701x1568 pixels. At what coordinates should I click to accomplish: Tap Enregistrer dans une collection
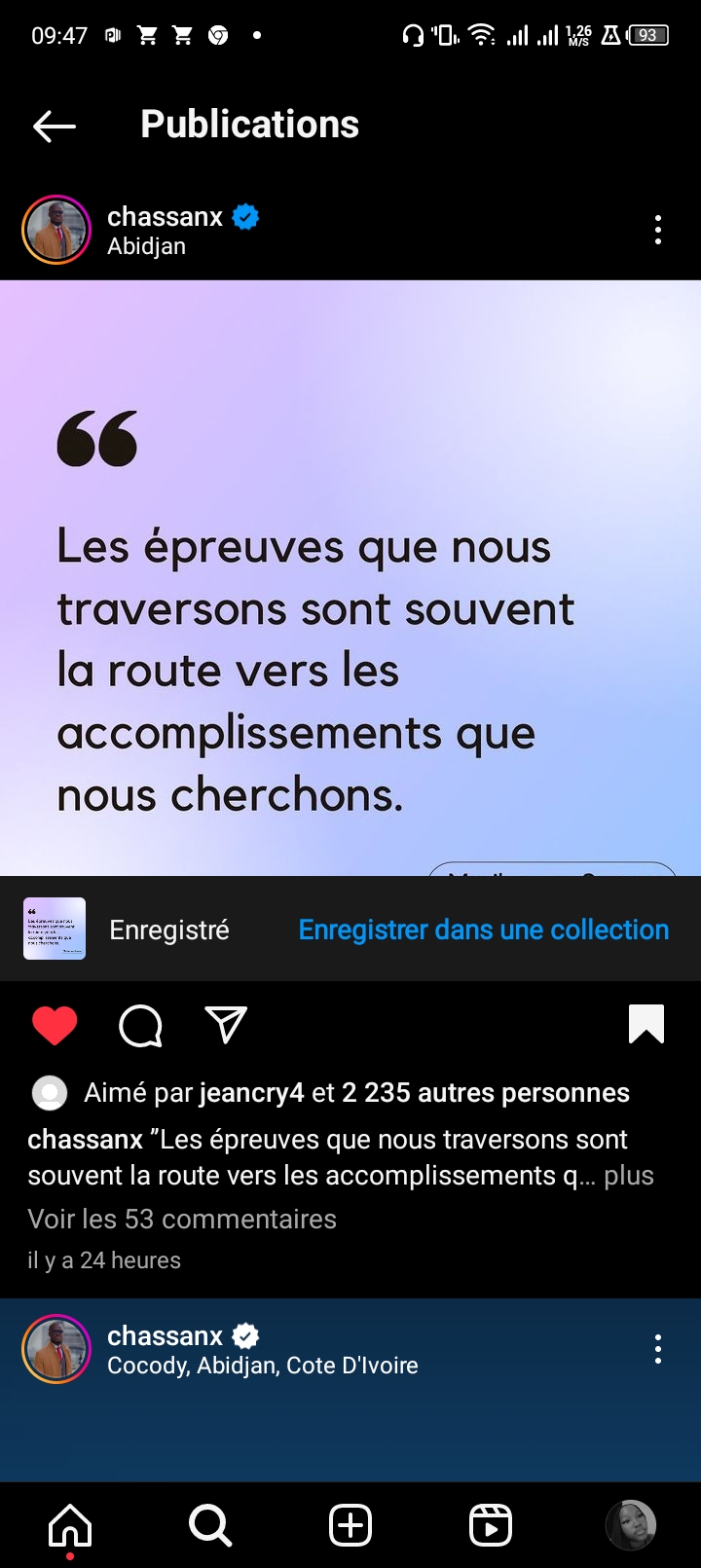pyautogui.click(x=483, y=930)
